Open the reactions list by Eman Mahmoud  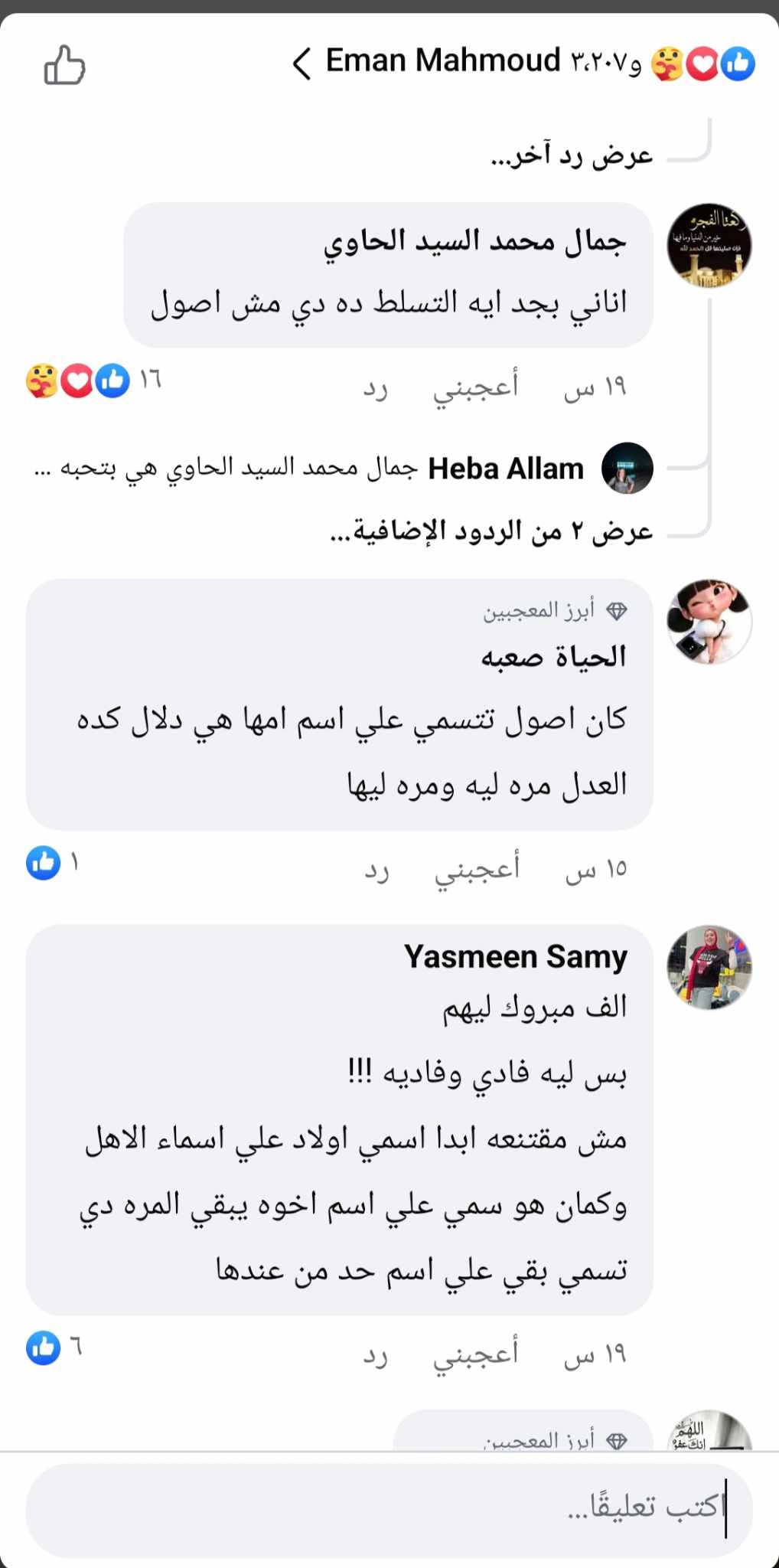pyautogui.click(x=525, y=63)
